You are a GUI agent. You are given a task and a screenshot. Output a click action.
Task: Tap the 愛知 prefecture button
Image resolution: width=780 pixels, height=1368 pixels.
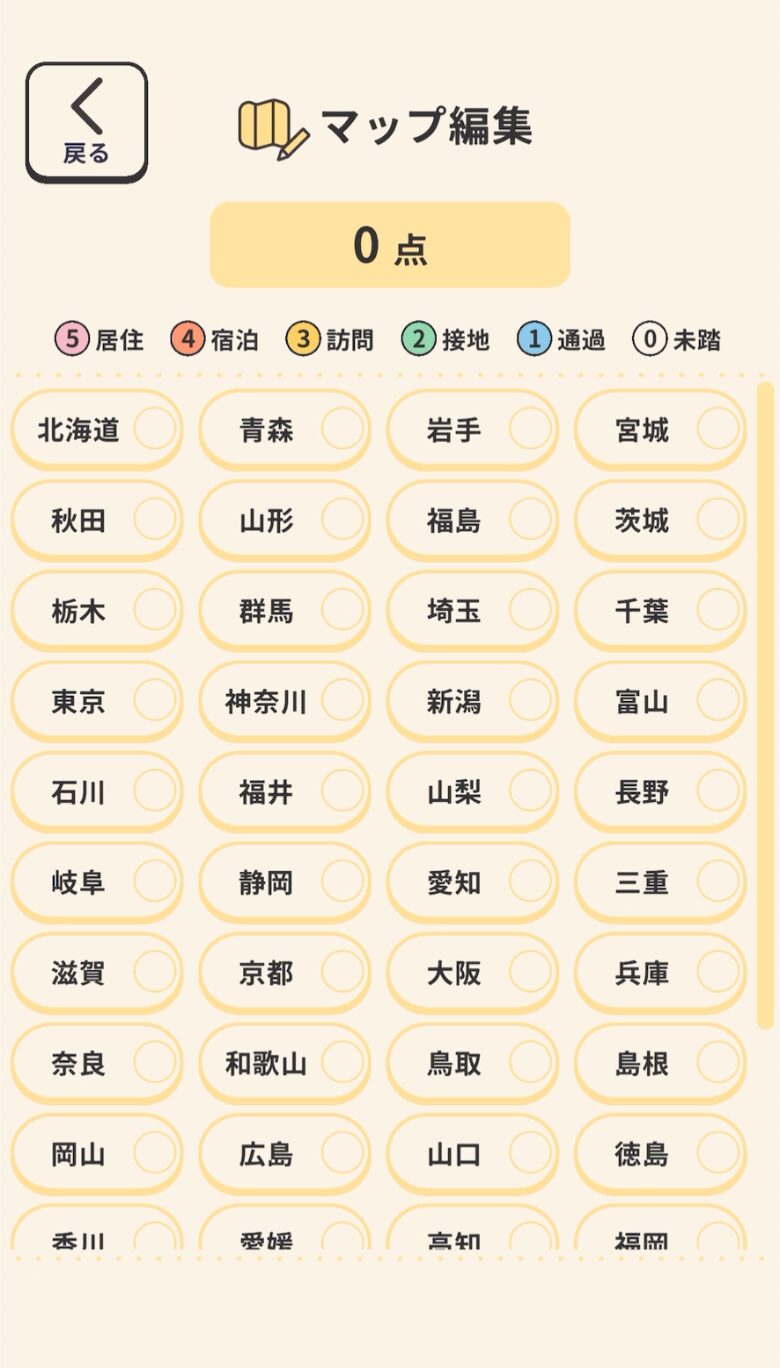(472, 883)
